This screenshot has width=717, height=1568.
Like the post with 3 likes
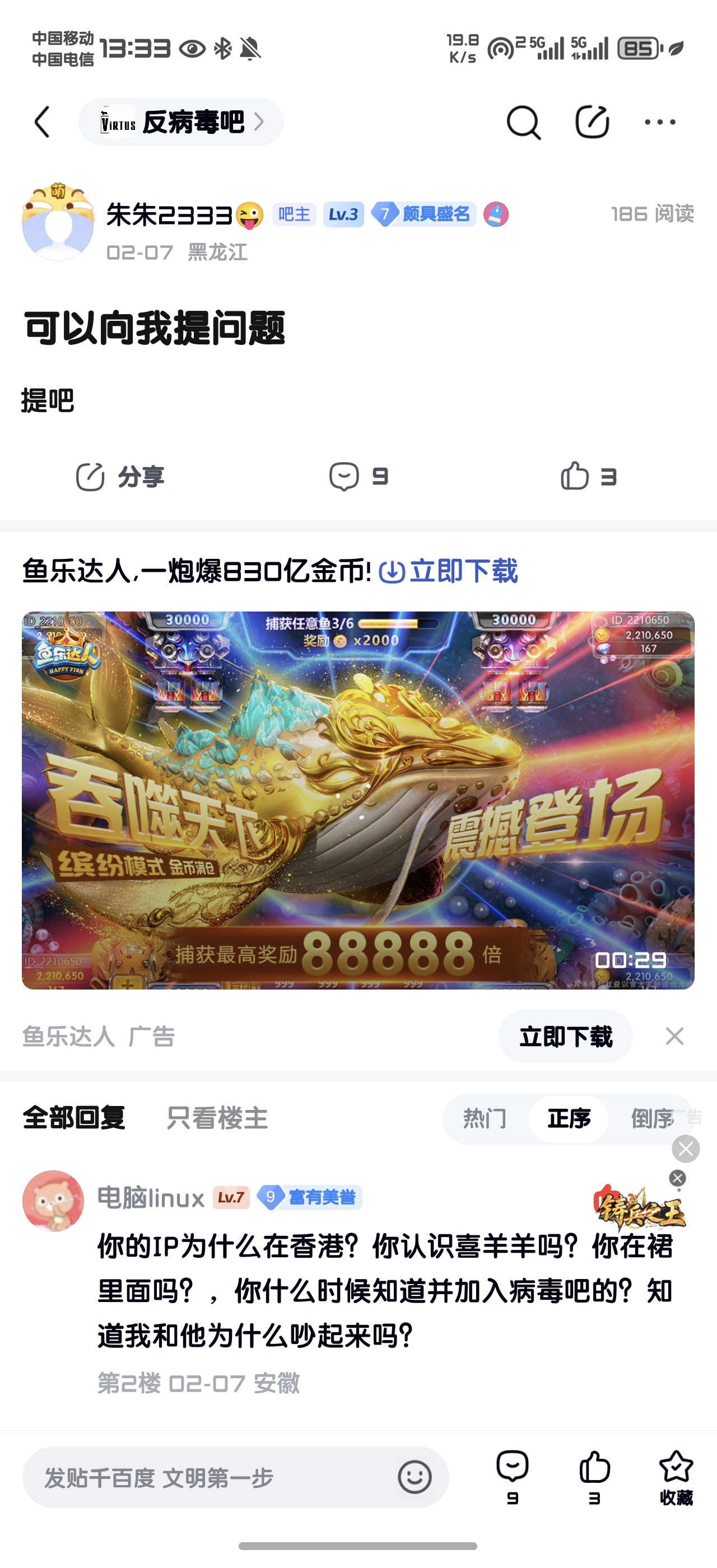click(x=588, y=477)
